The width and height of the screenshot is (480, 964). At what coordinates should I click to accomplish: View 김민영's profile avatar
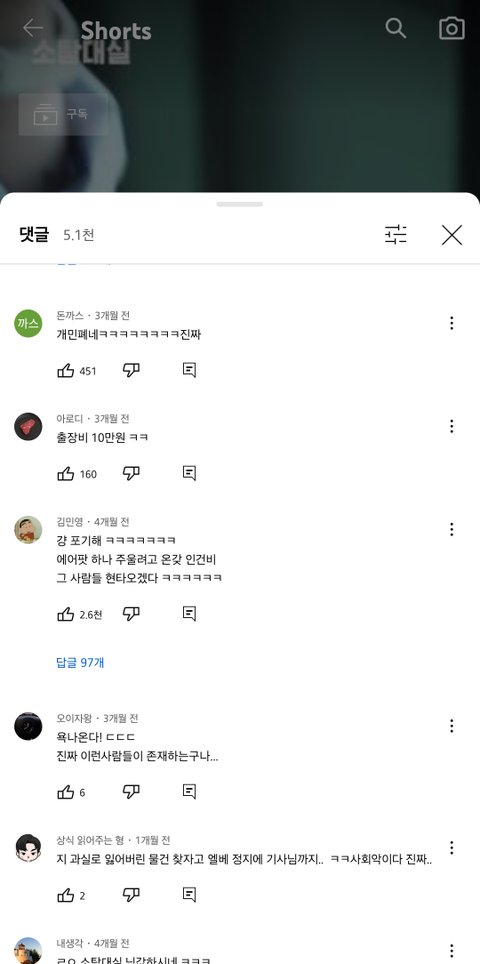pos(28,530)
